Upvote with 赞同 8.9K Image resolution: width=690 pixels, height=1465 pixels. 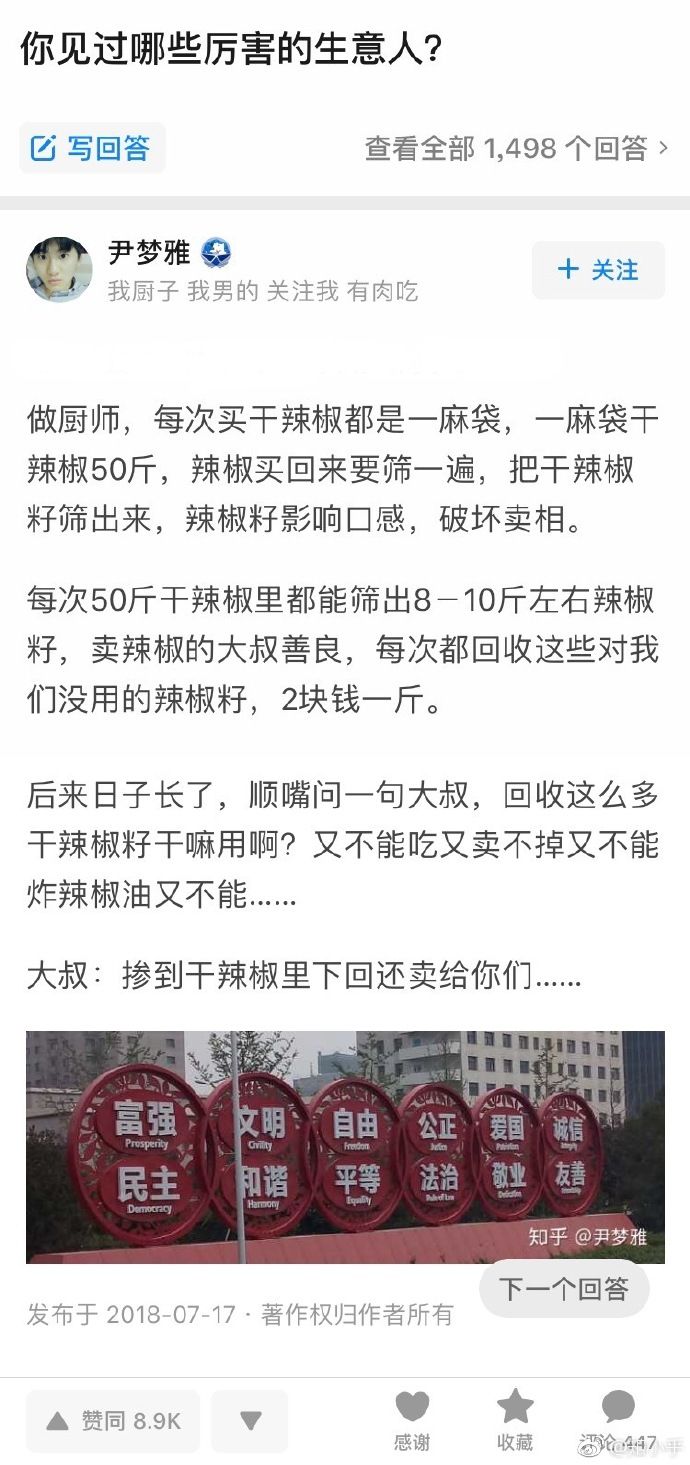pos(113,1421)
